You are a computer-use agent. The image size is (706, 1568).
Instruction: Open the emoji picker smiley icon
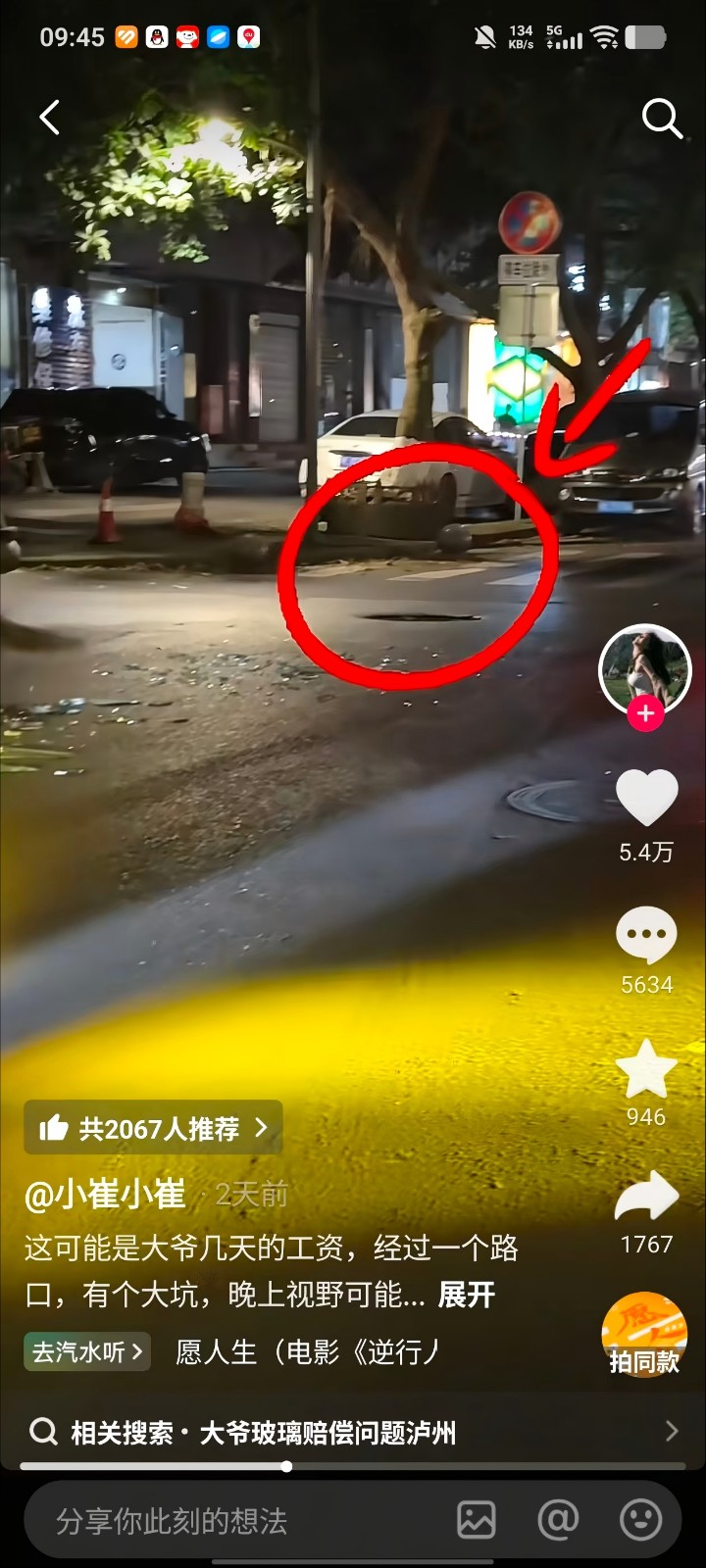tap(640, 1521)
